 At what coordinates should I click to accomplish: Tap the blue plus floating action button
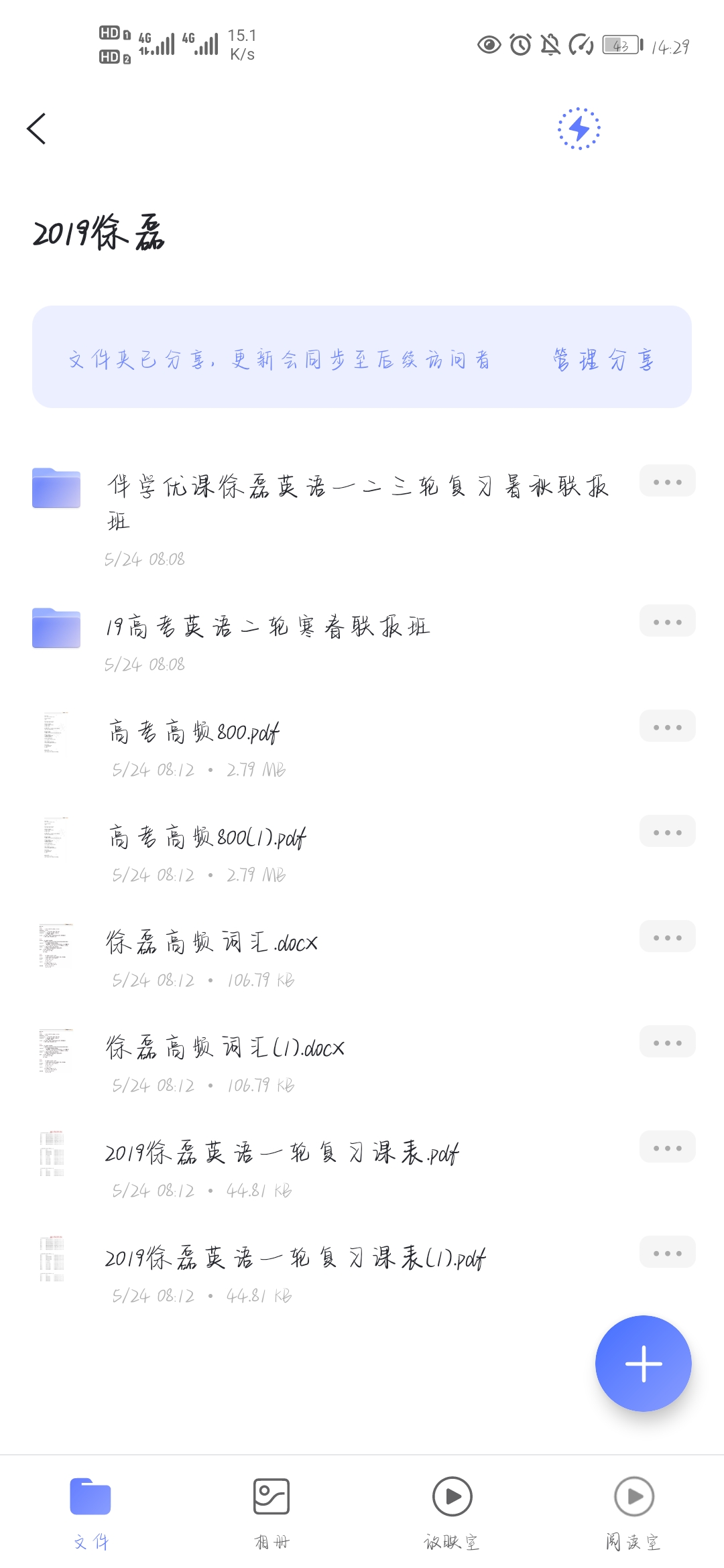(643, 1364)
